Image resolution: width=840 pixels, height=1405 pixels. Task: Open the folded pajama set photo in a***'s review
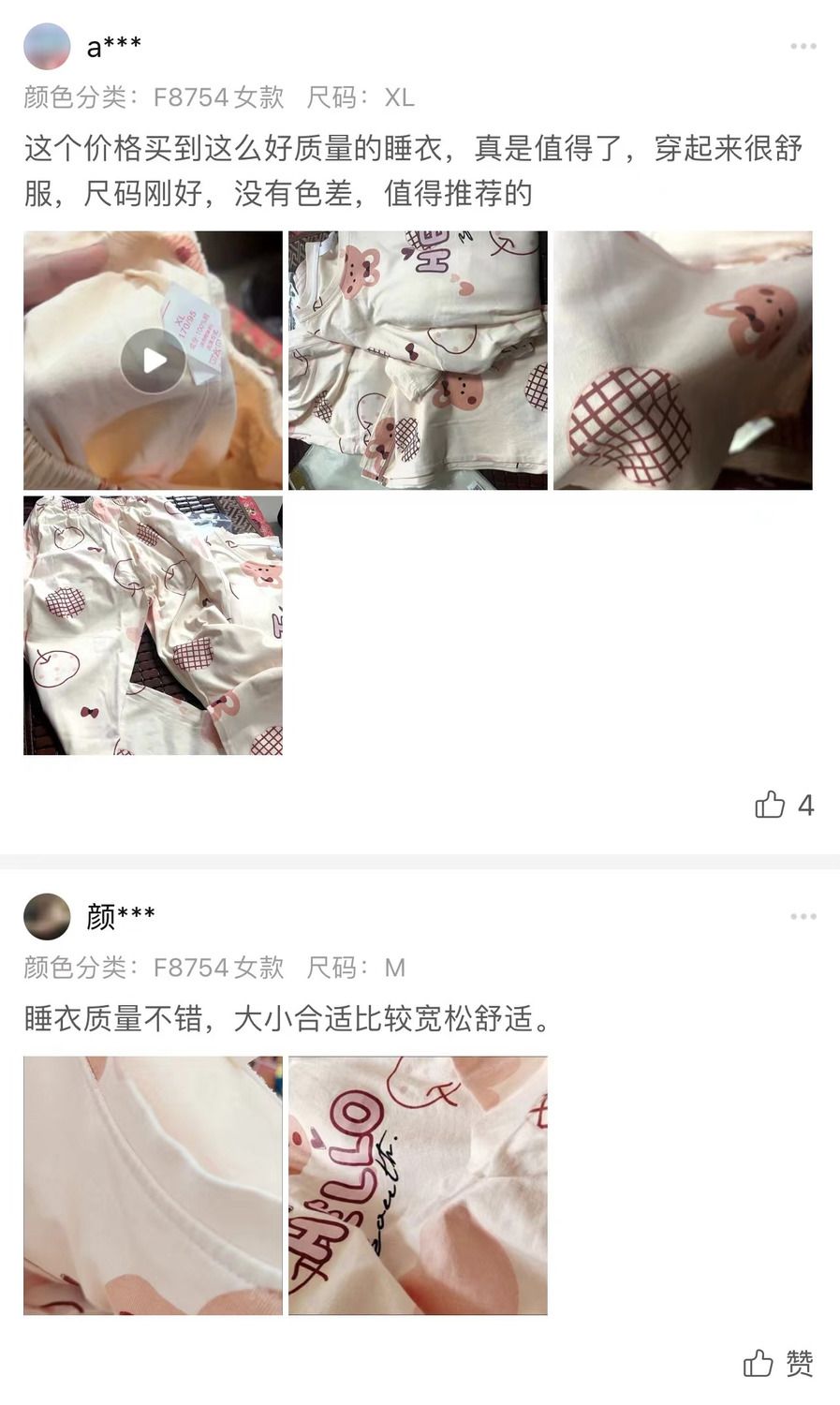(x=418, y=360)
